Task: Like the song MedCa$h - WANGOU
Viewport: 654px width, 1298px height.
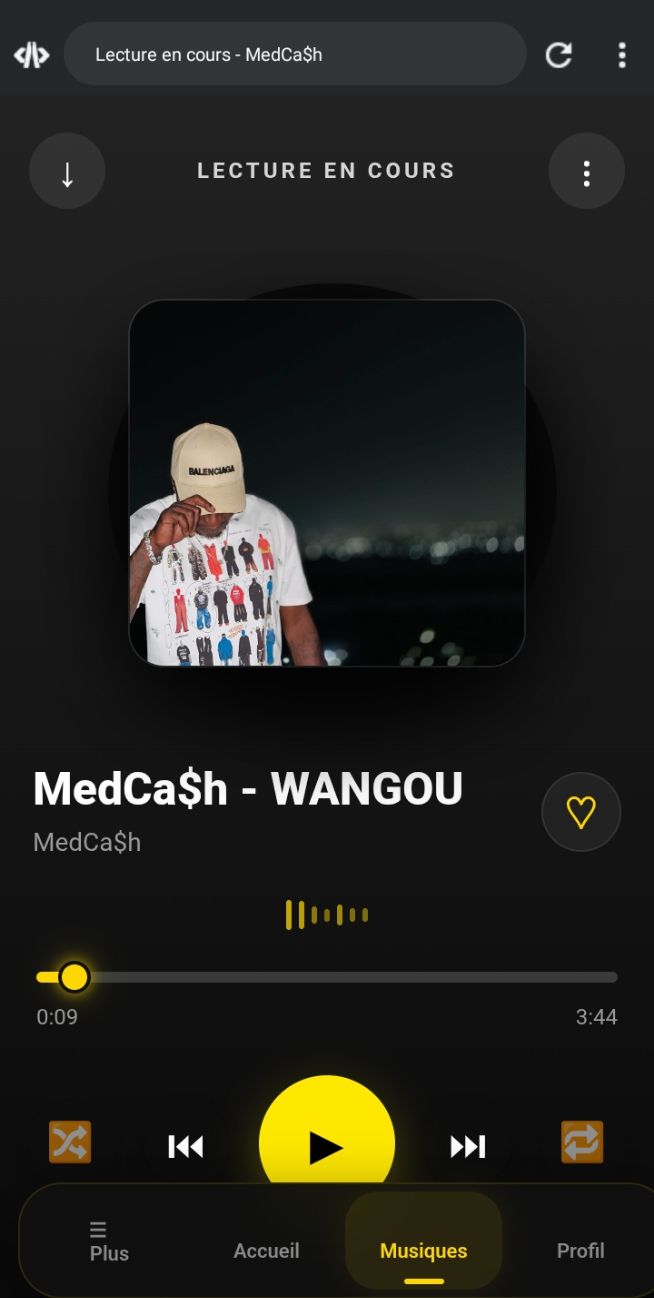Action: (x=580, y=812)
